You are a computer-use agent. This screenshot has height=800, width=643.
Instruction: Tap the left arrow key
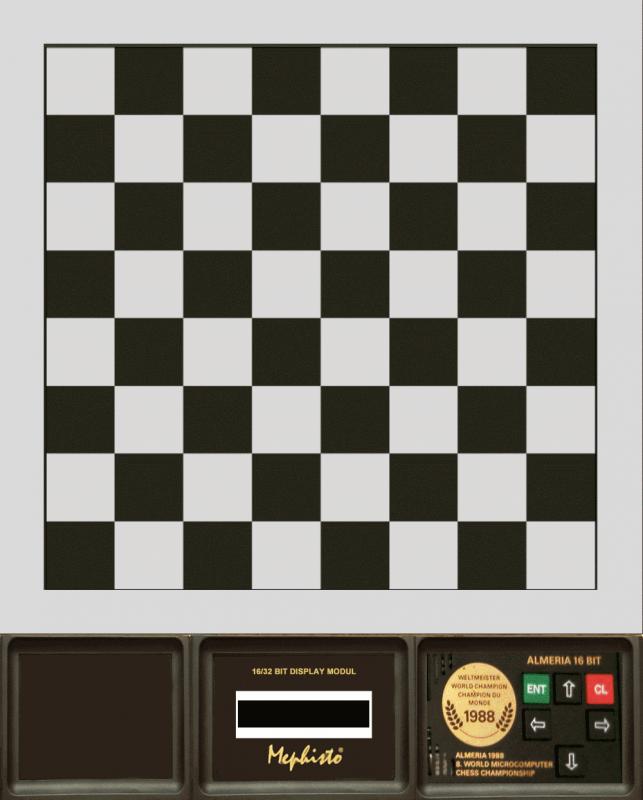point(537,725)
